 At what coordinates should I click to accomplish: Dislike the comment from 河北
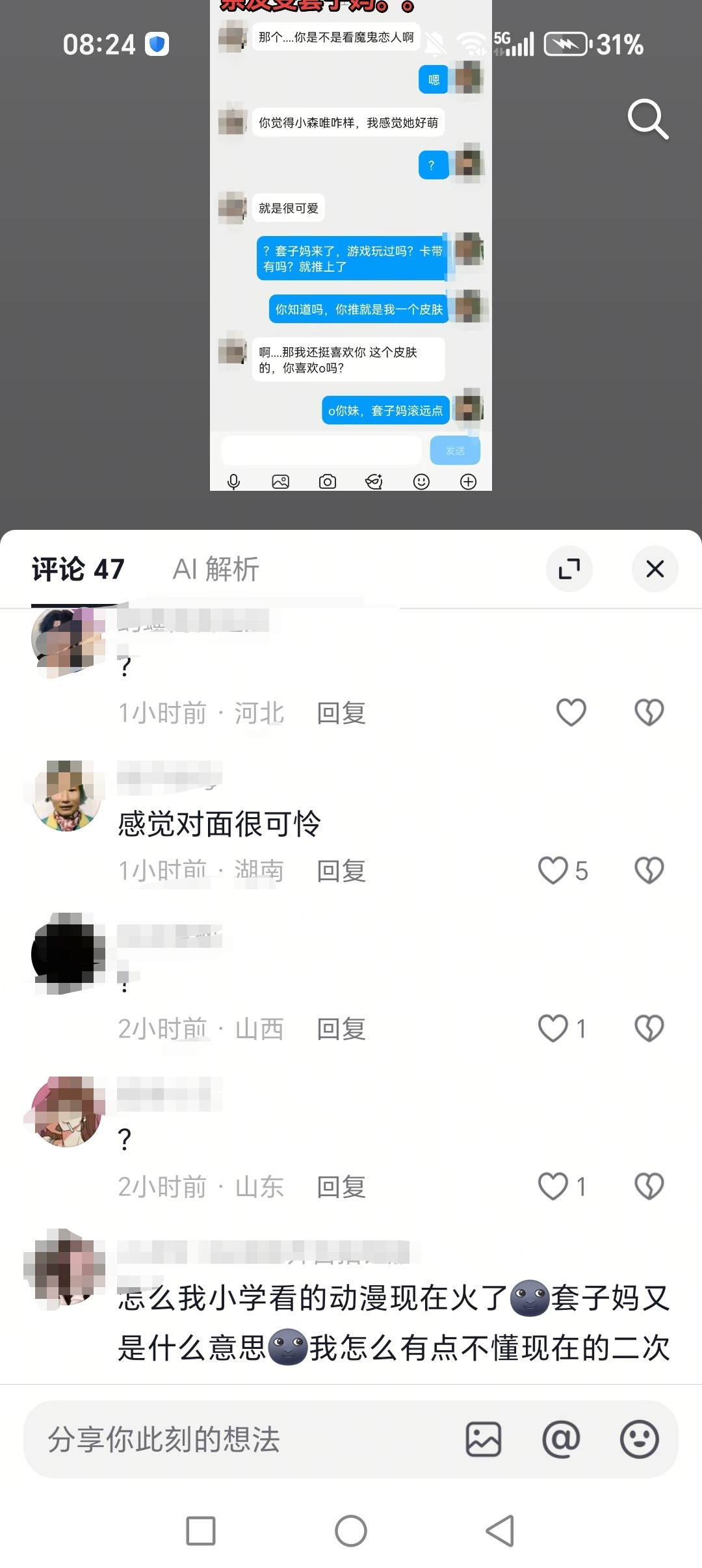[x=649, y=712]
